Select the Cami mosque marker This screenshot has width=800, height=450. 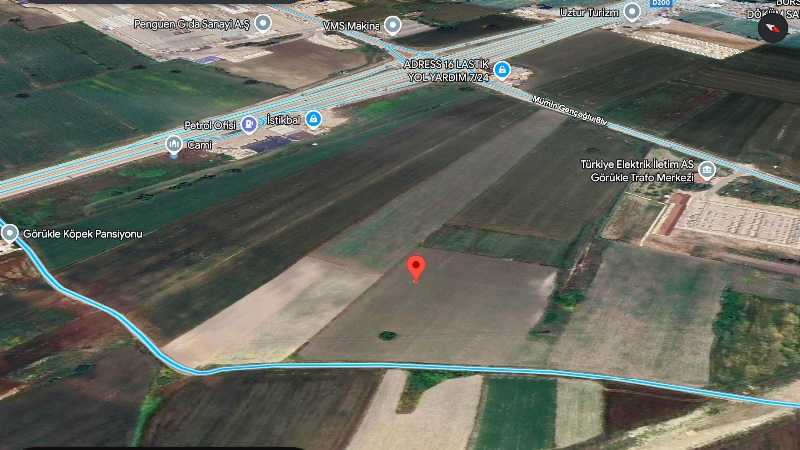(x=173, y=145)
